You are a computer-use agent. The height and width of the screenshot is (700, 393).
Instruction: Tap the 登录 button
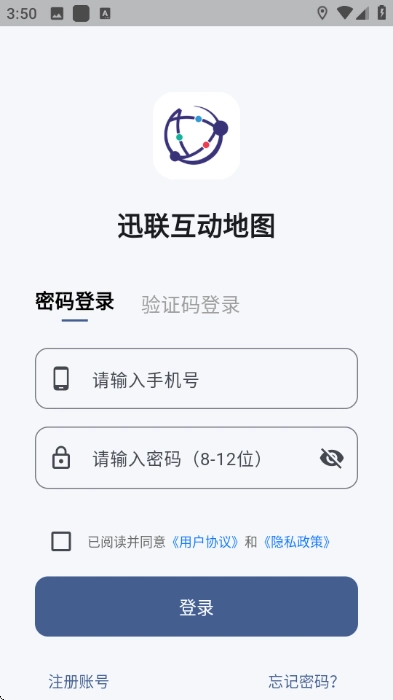[196, 606]
